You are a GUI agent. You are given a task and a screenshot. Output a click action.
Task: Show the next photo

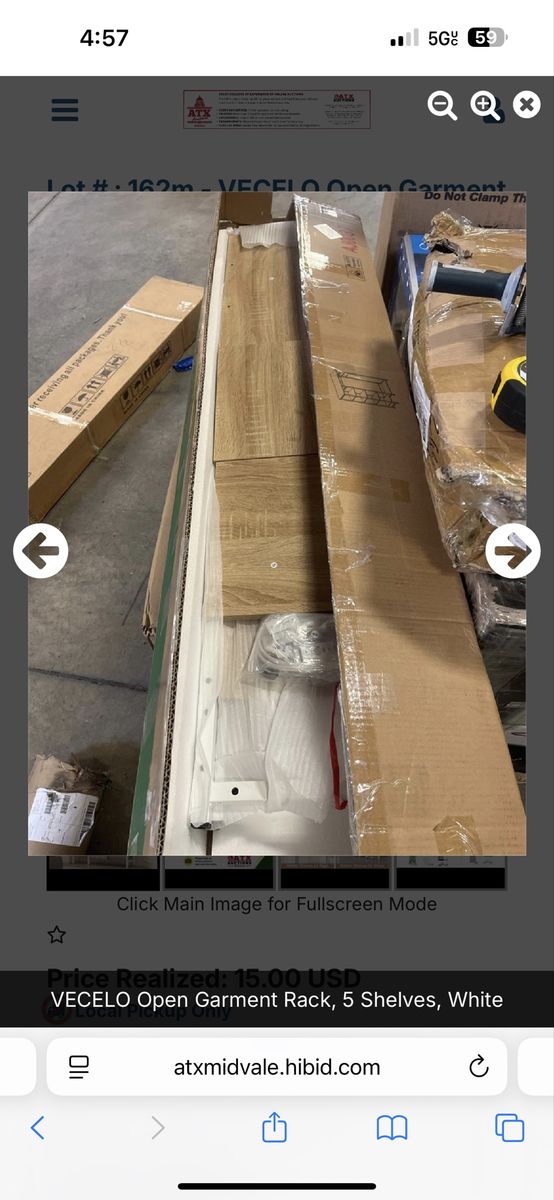(x=513, y=550)
